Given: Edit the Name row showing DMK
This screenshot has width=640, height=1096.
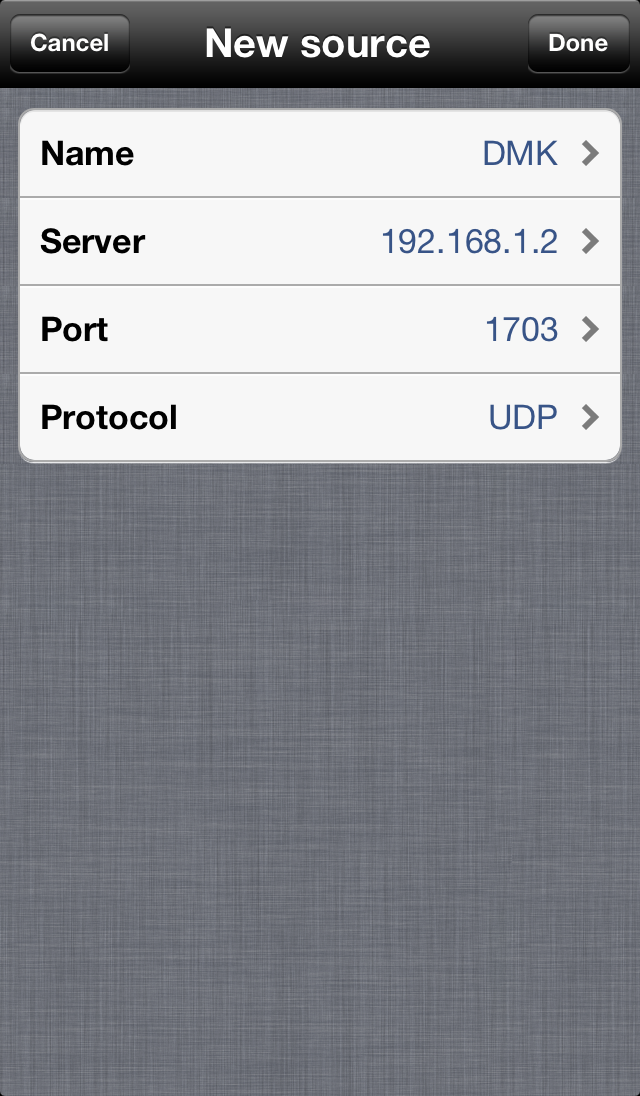Looking at the screenshot, I should [x=320, y=153].
